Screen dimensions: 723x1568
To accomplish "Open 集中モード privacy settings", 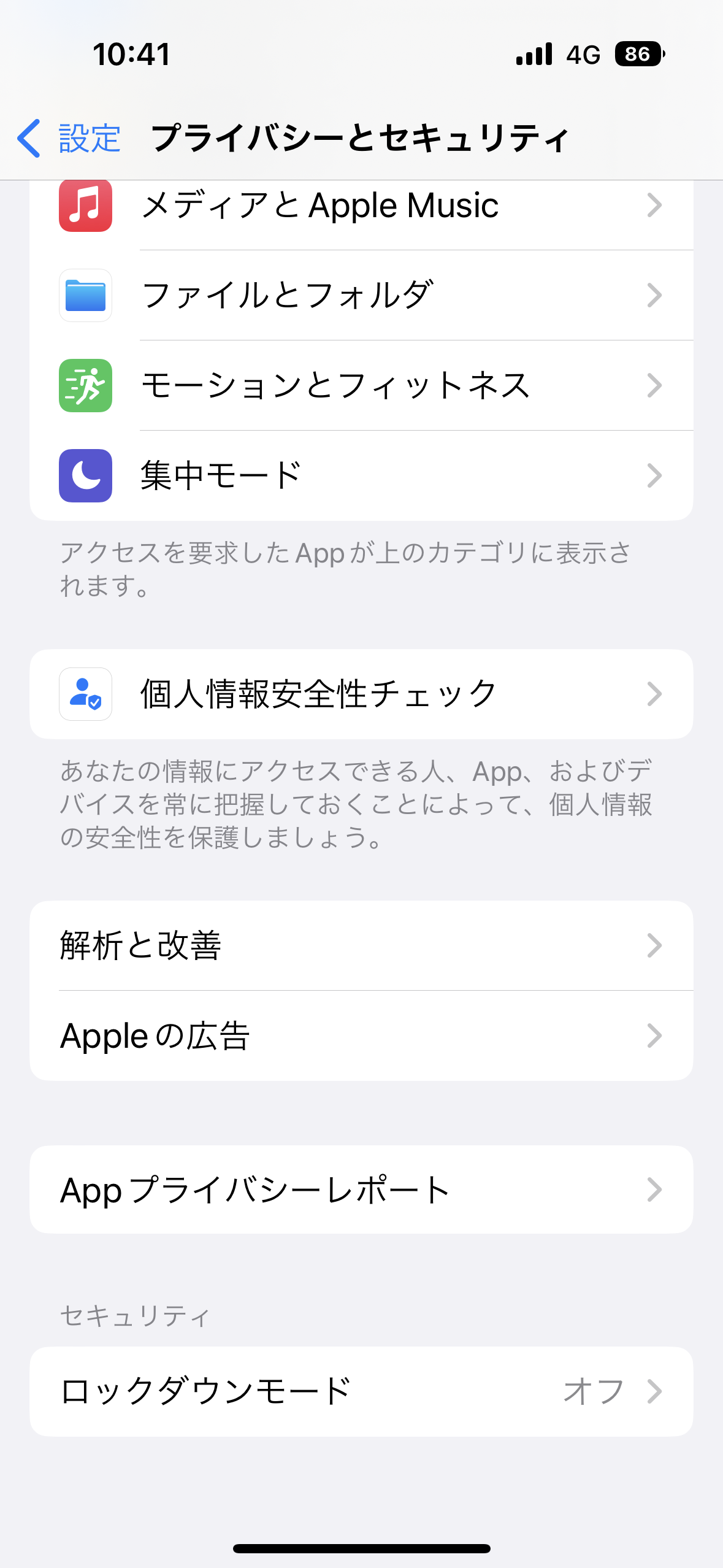I will pos(361,475).
